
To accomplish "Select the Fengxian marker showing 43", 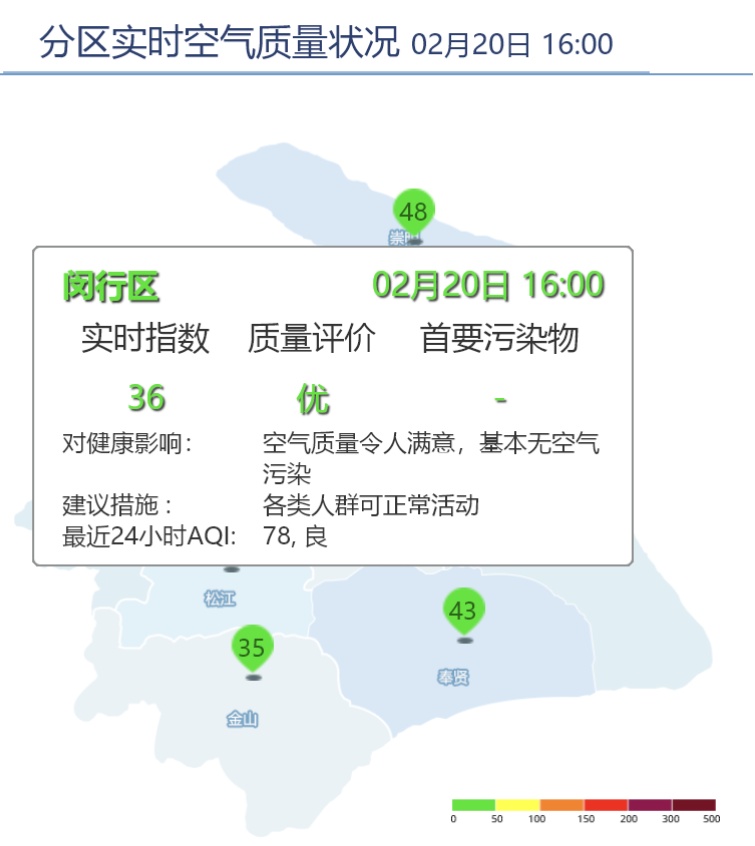I will [x=463, y=610].
